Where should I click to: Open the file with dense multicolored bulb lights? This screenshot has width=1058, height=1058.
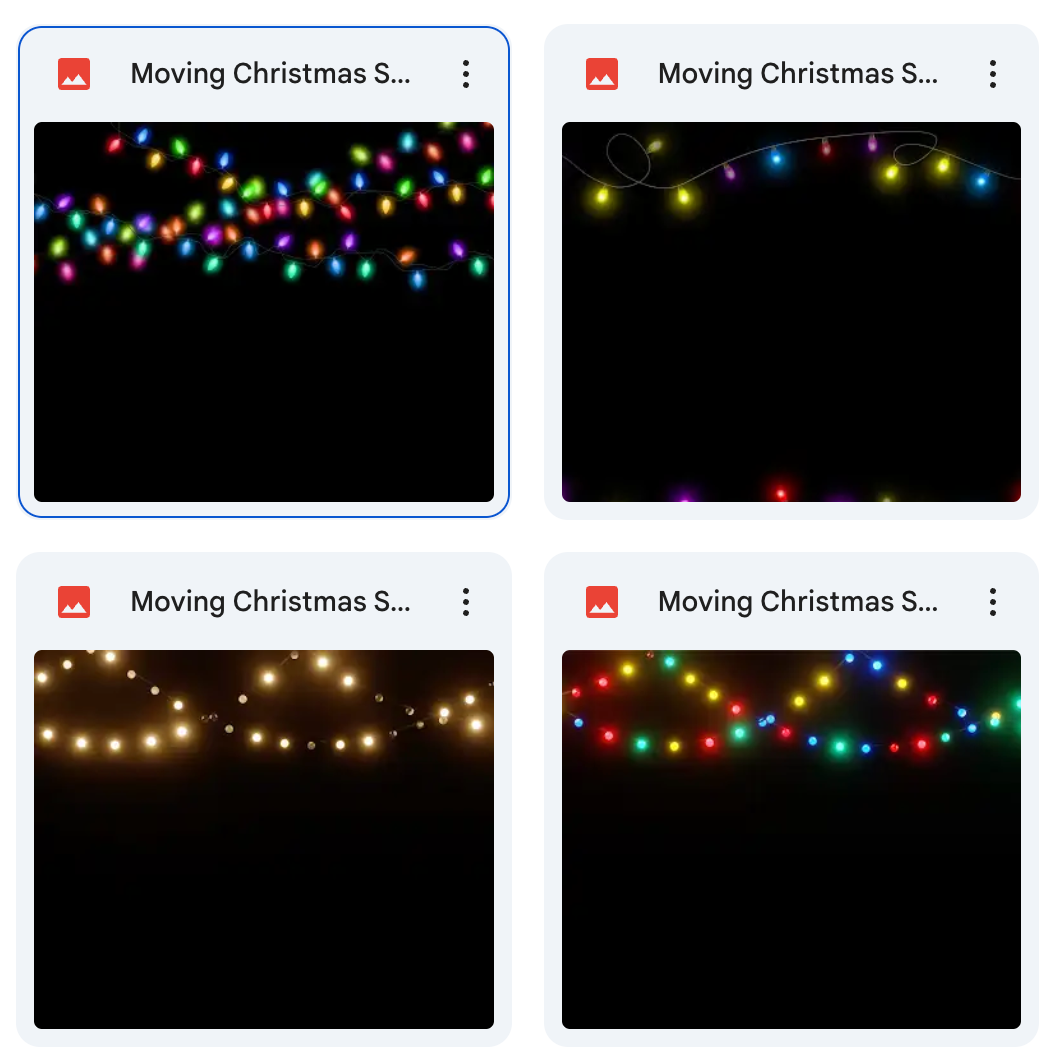click(264, 311)
